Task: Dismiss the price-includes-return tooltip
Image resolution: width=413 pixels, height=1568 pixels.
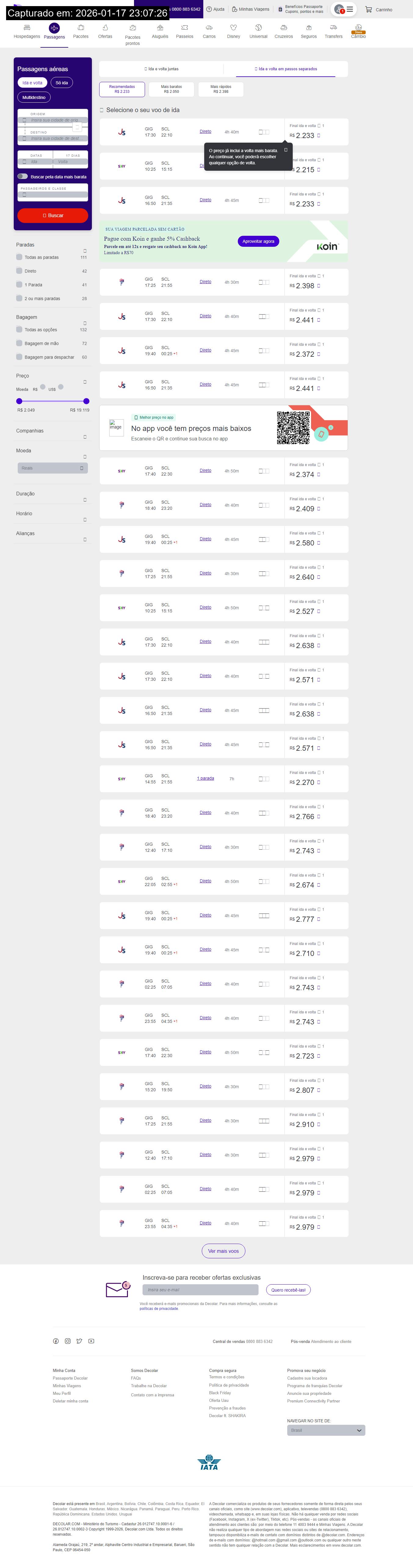Action: pyautogui.click(x=286, y=150)
